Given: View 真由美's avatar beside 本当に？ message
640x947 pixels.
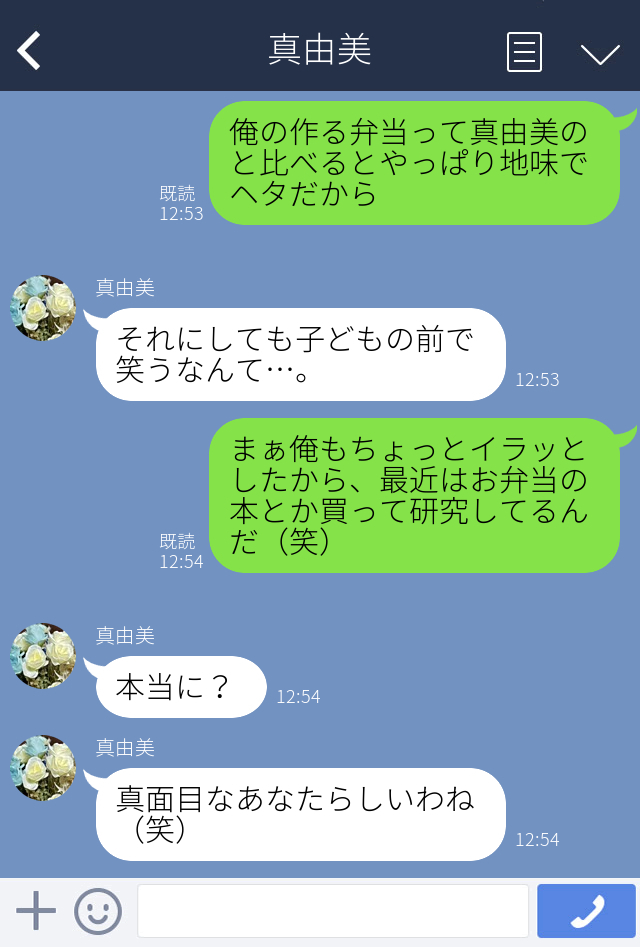Looking at the screenshot, I should [x=43, y=656].
